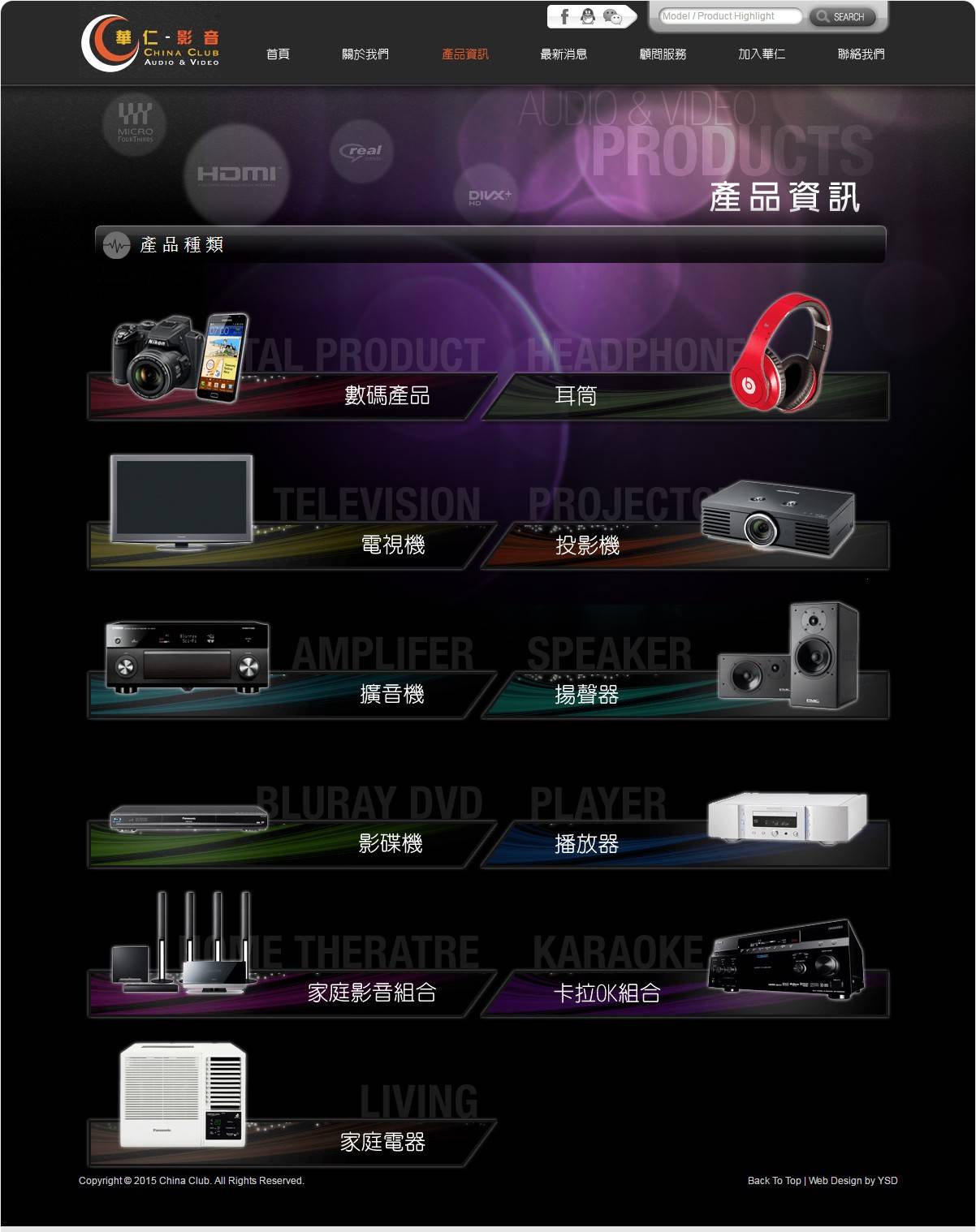
Task: Focus the Model / Product Highlight search field
Action: [729, 16]
